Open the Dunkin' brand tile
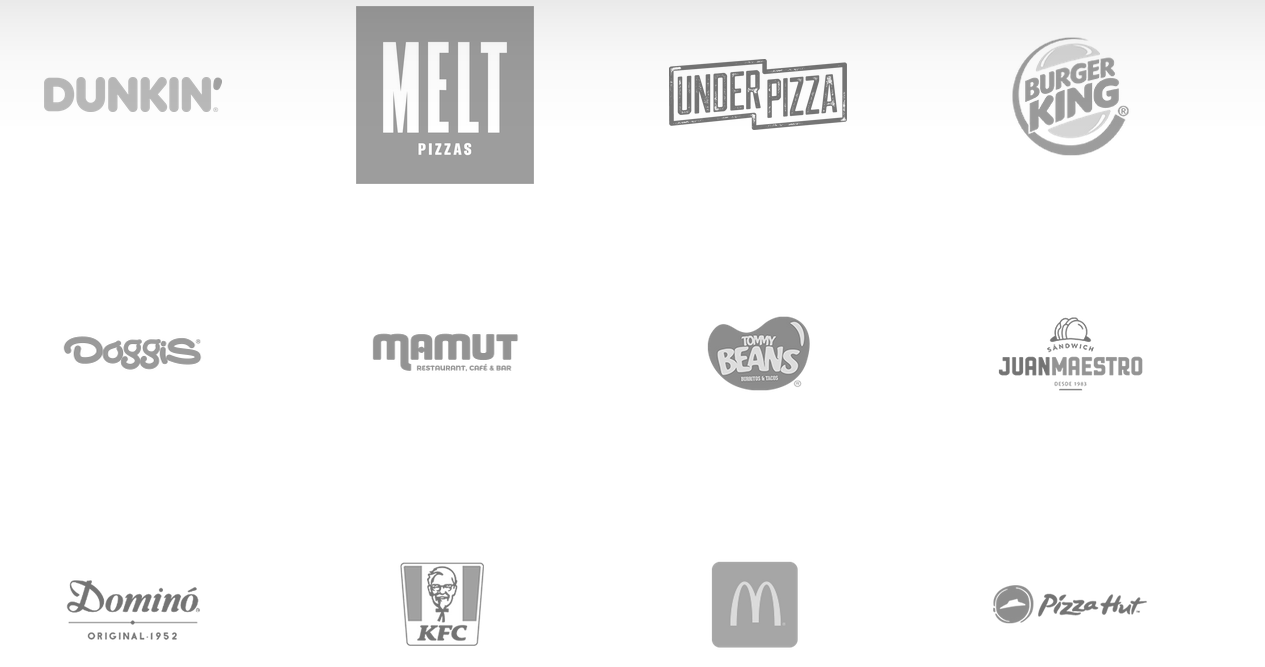 132,95
